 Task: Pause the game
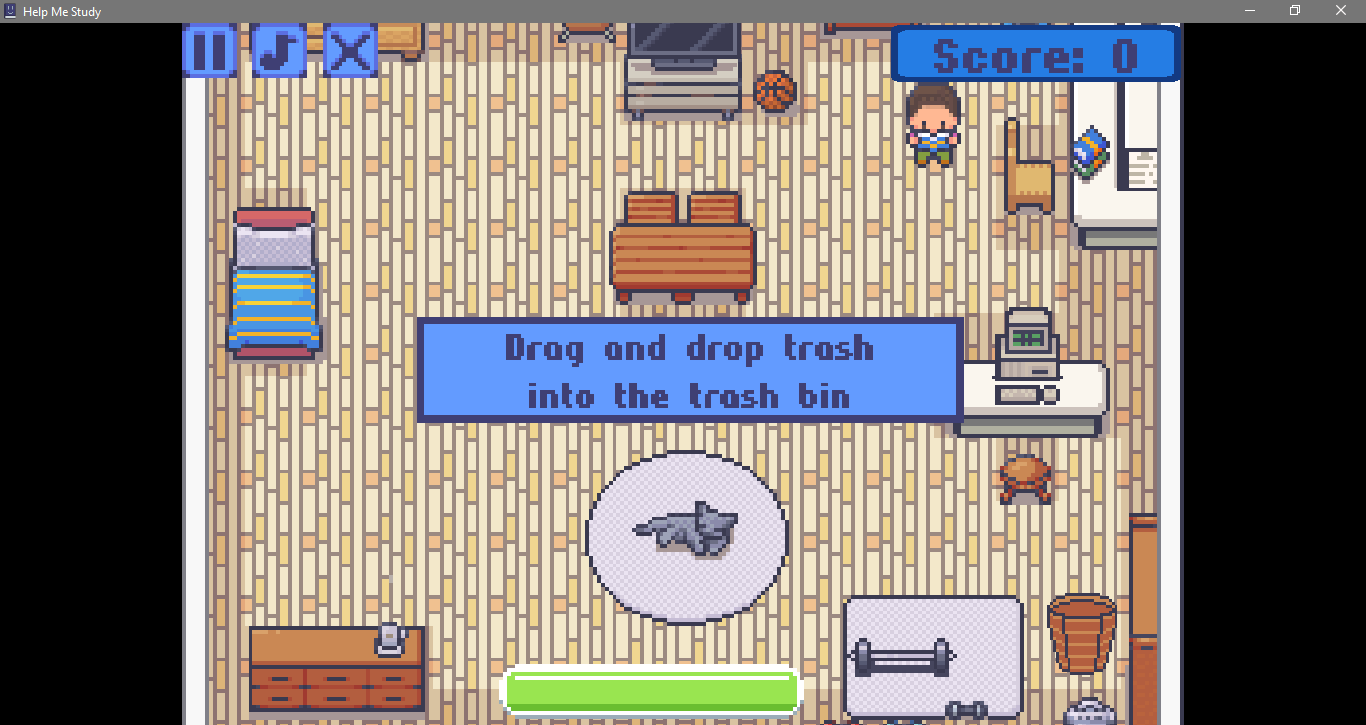click(209, 50)
